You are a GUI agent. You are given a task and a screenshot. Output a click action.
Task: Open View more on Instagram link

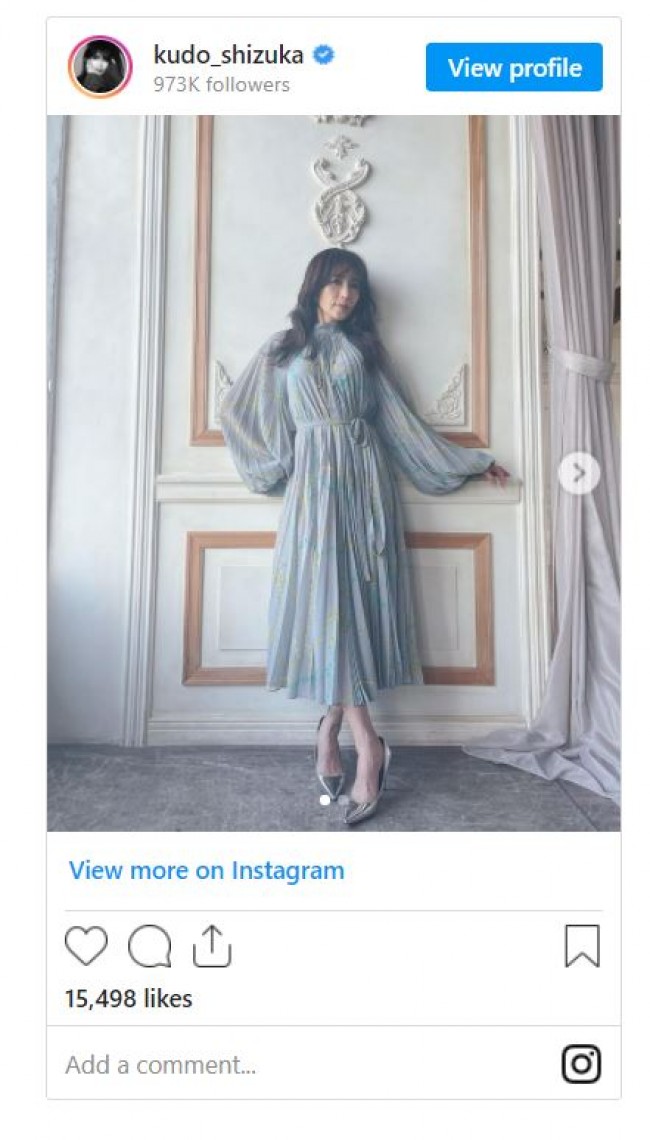tap(206, 870)
